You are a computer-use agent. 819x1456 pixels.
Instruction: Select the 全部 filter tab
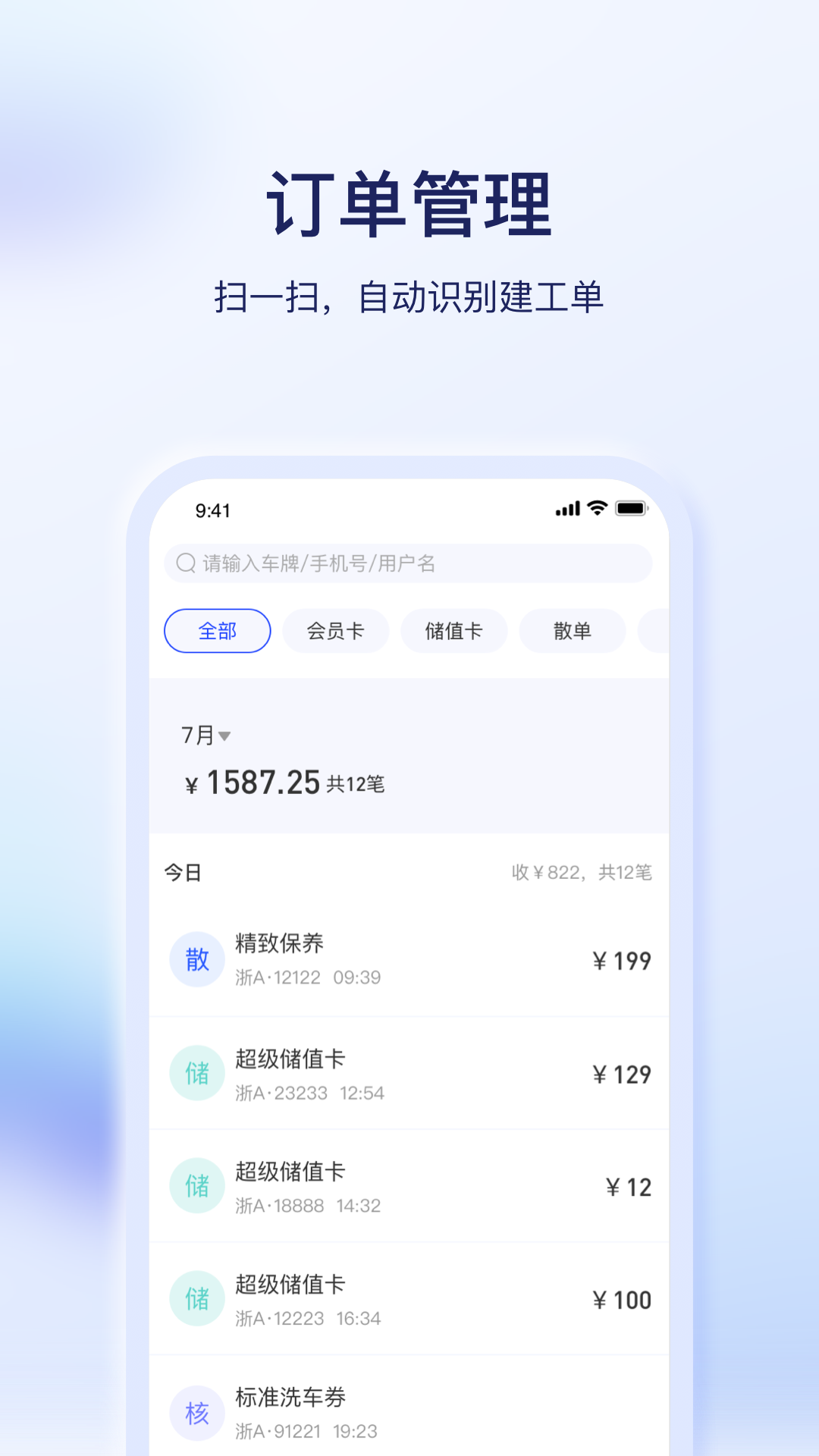pyautogui.click(x=217, y=630)
